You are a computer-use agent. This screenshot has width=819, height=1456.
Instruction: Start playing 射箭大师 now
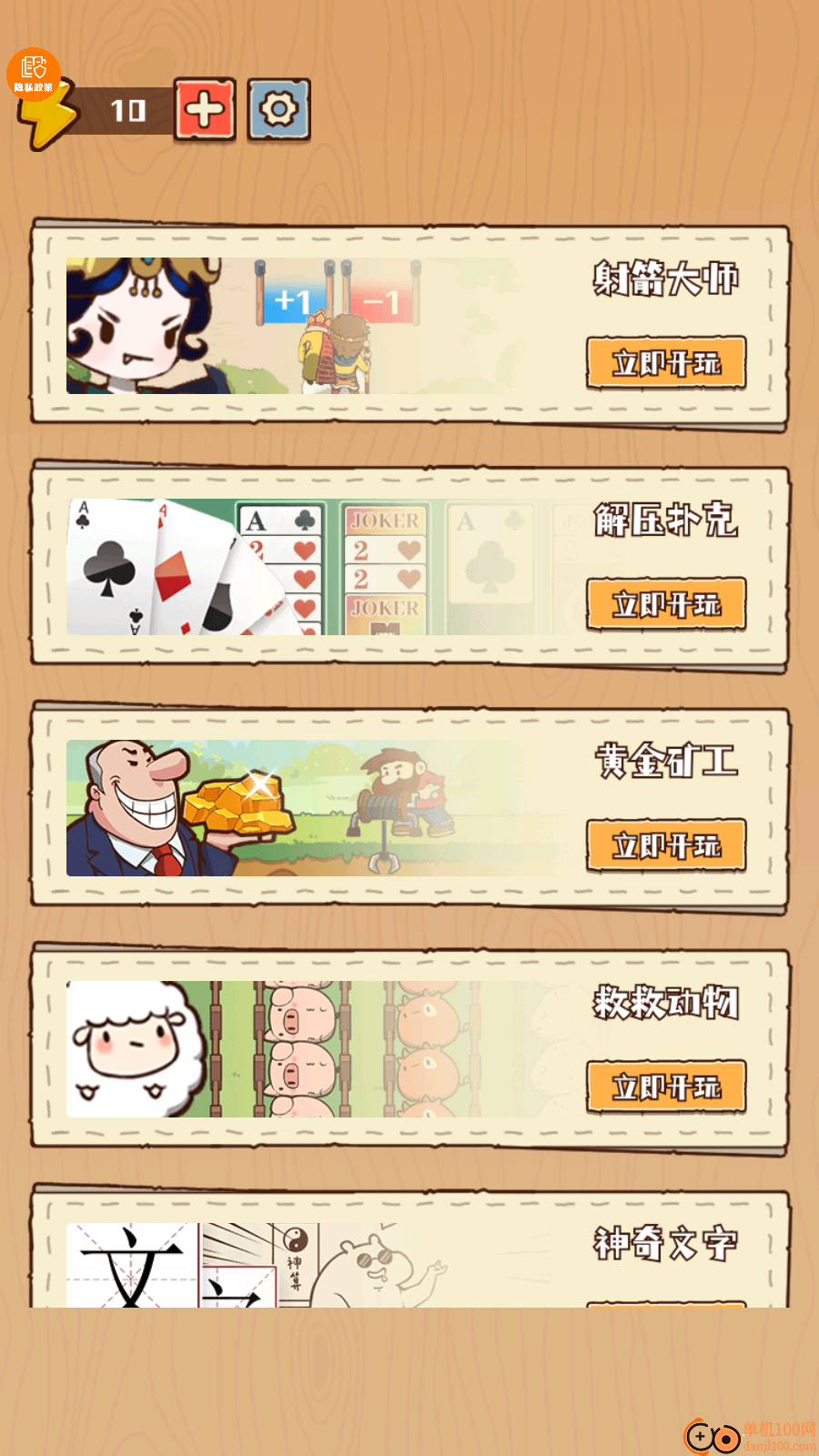pyautogui.click(x=666, y=363)
